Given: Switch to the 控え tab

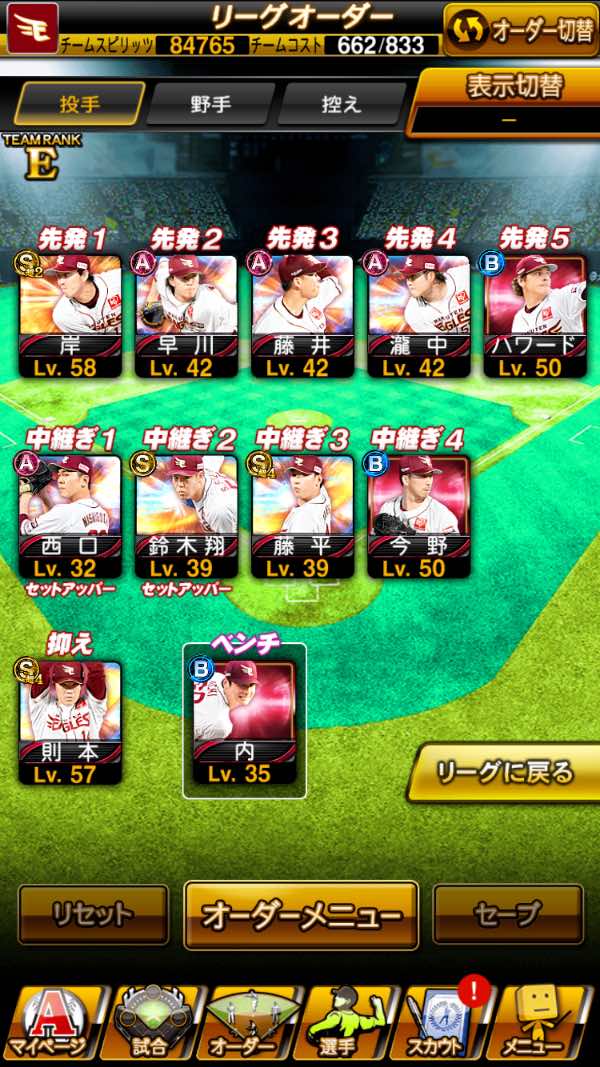Looking at the screenshot, I should pos(341,104).
